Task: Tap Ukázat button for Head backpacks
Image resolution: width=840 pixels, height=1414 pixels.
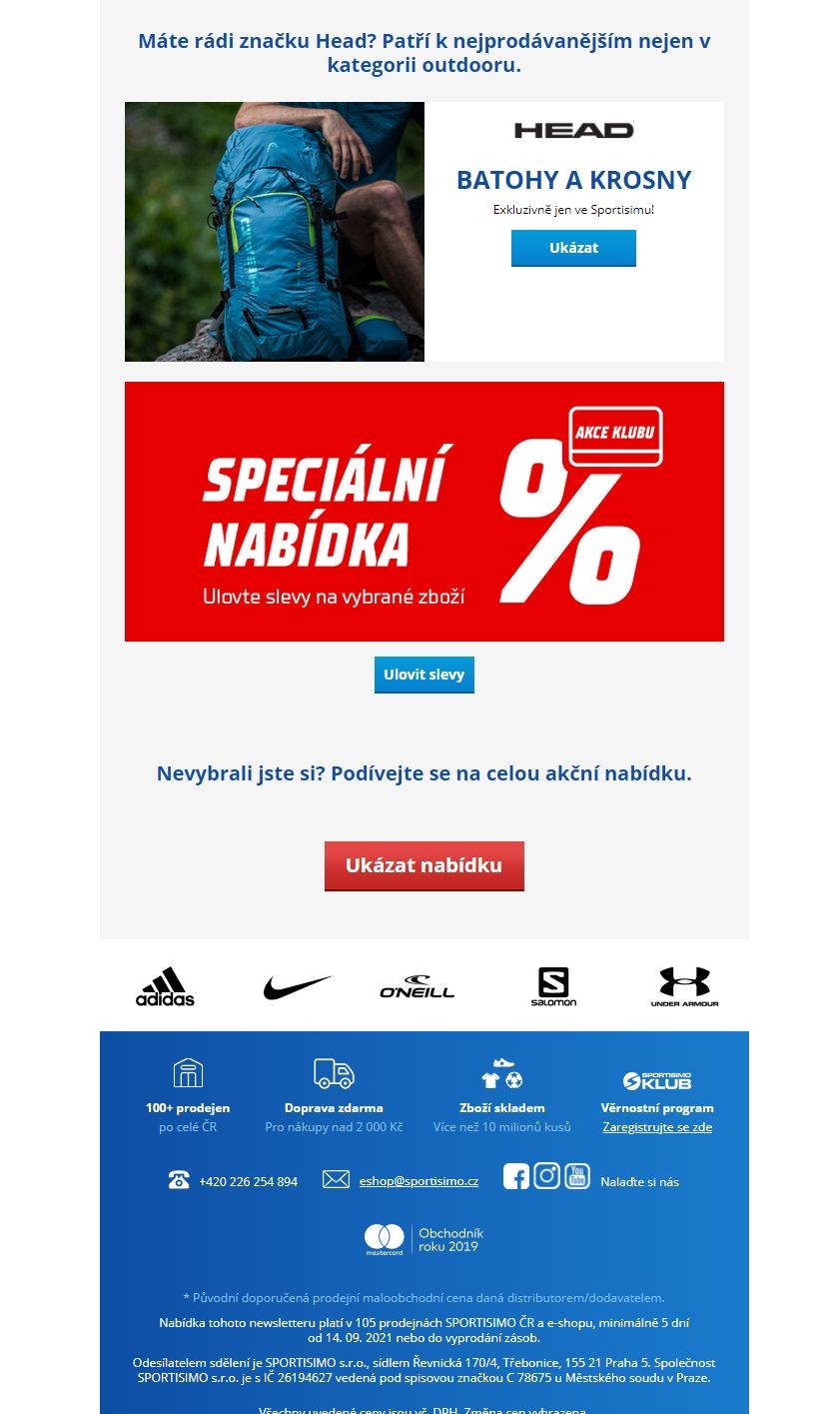Action: point(573,248)
